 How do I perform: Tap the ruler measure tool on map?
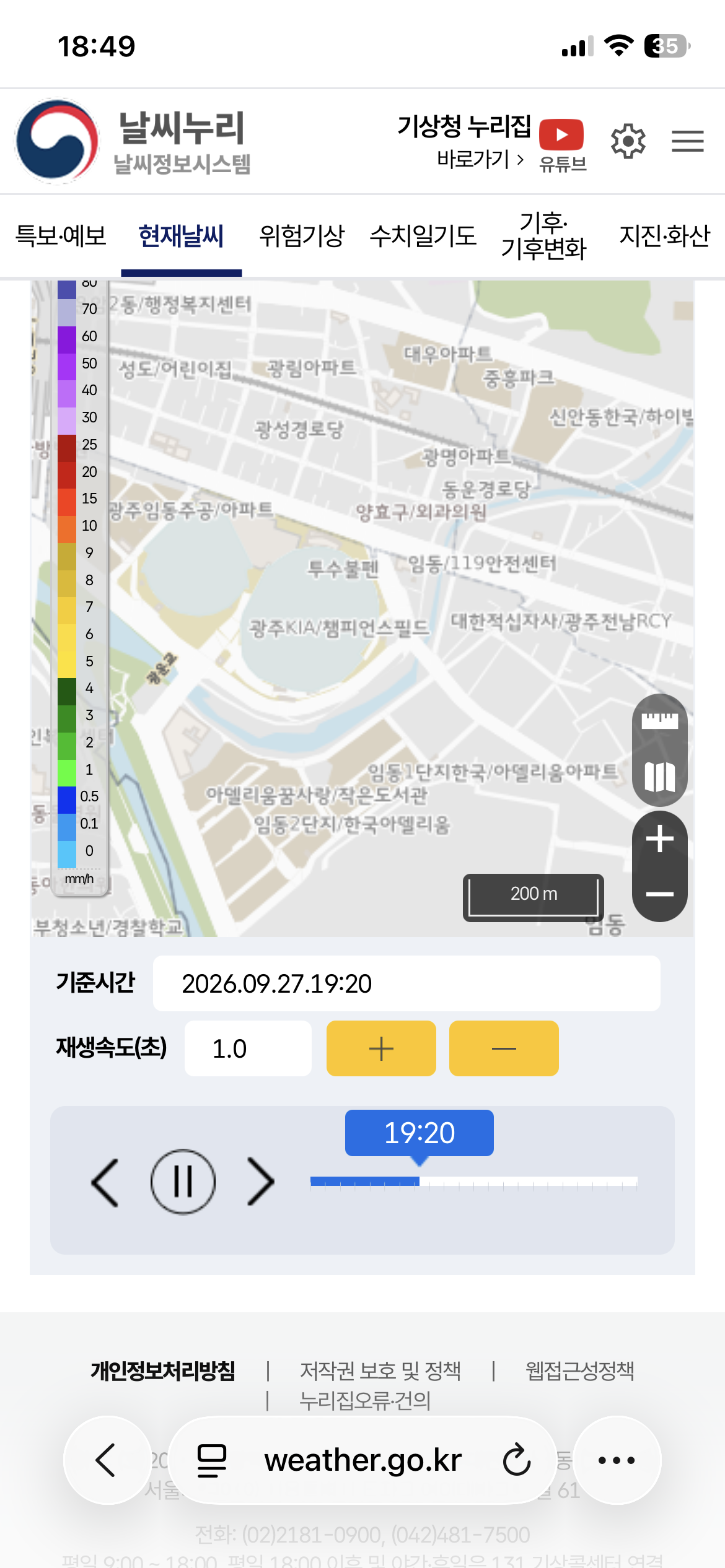(660, 721)
